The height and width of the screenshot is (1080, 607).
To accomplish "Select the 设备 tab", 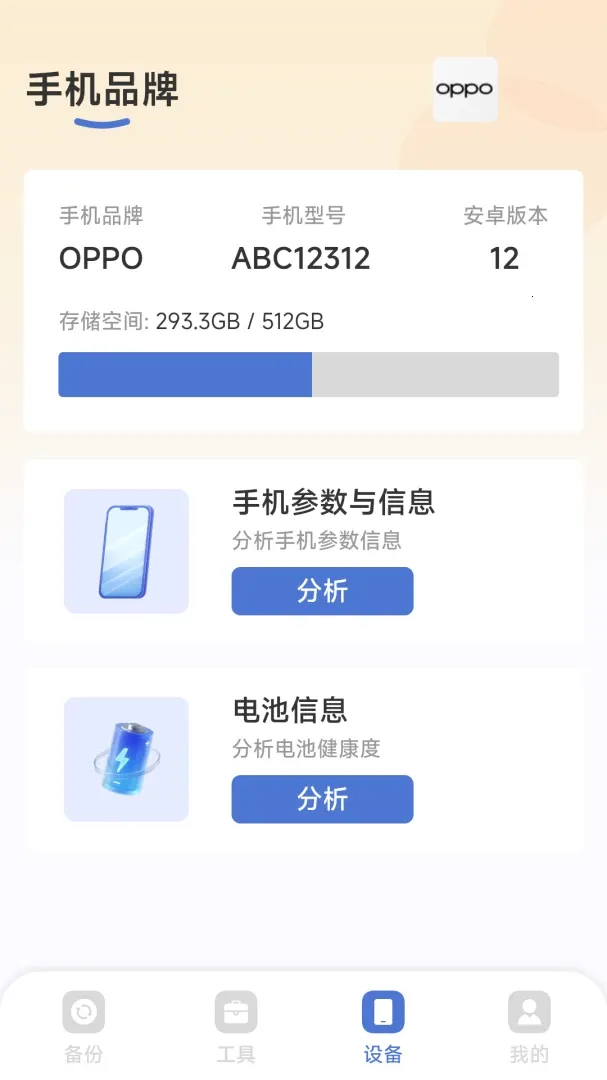I will pos(383,1027).
